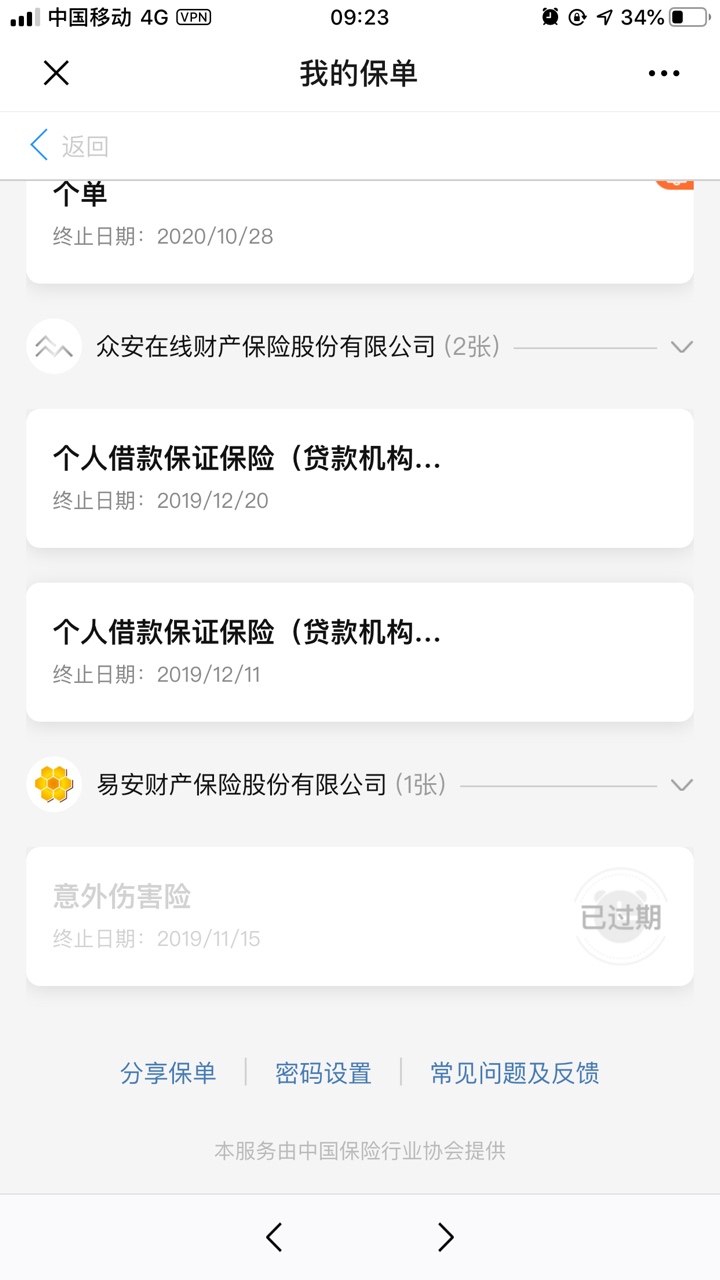Open 密码设置 password settings

[323, 1073]
